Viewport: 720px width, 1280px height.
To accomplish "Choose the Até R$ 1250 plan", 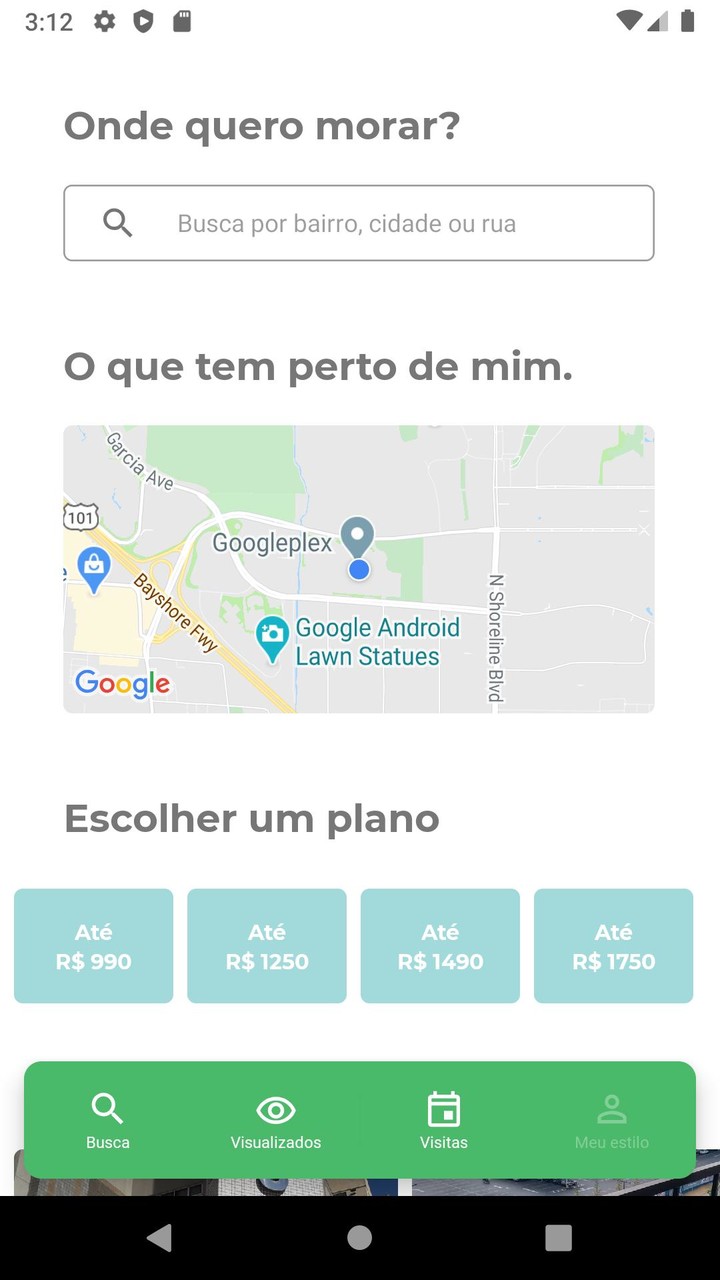I will point(267,946).
